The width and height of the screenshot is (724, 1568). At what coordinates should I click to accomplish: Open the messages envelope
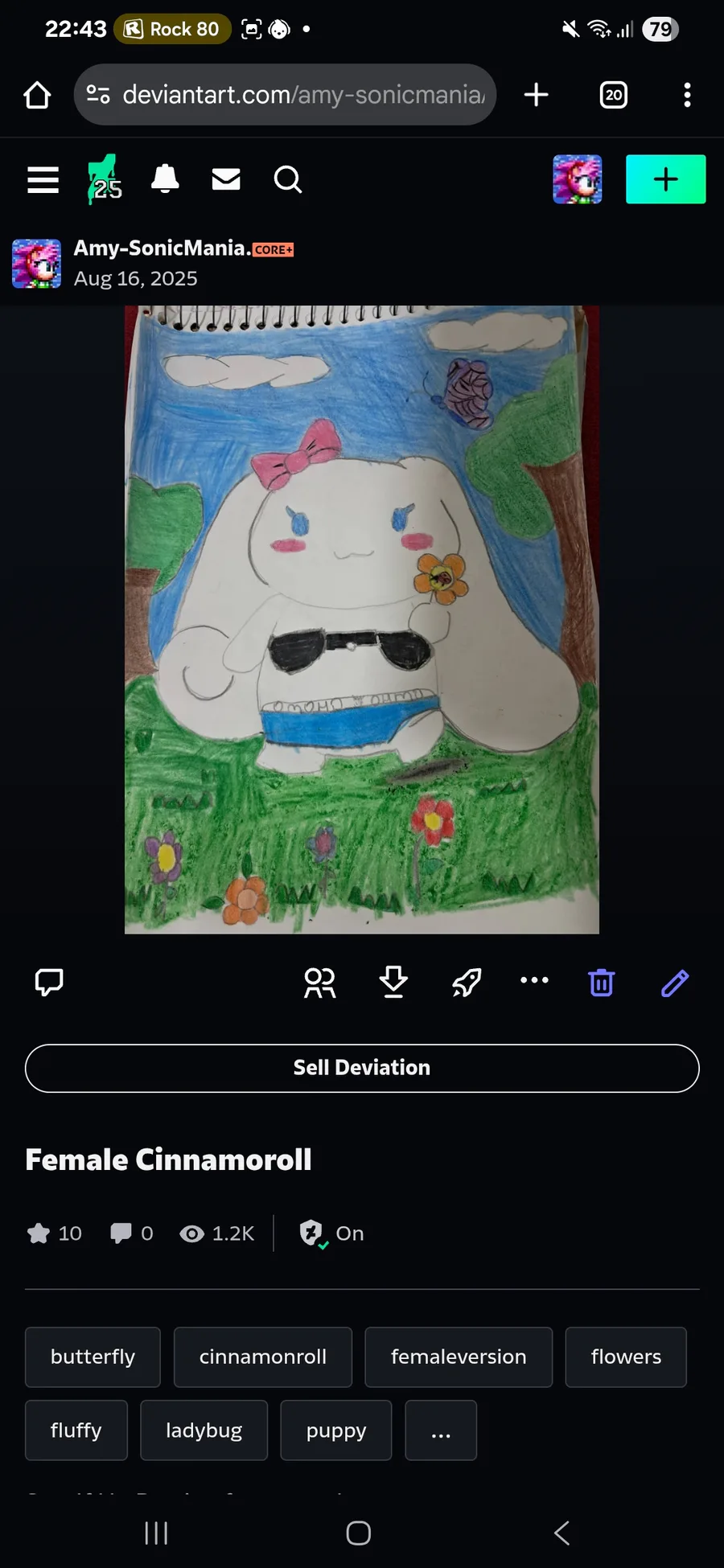point(226,179)
